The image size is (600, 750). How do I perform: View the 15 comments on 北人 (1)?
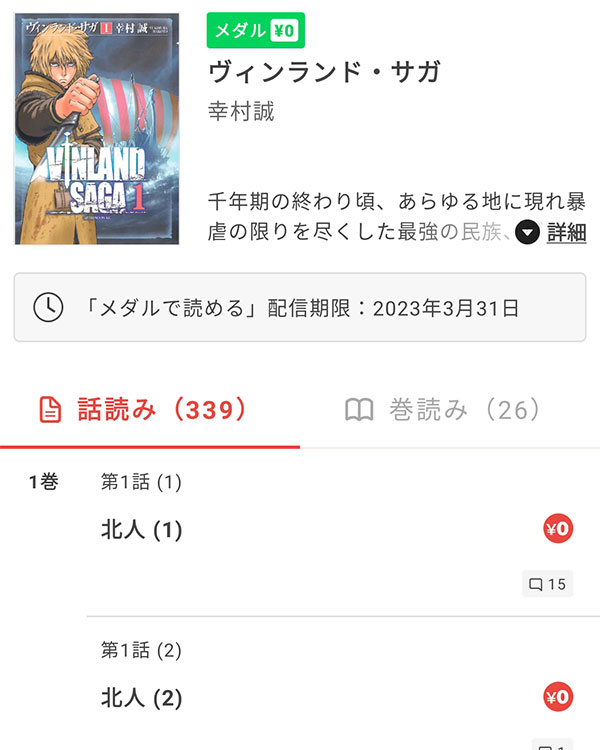(547, 584)
